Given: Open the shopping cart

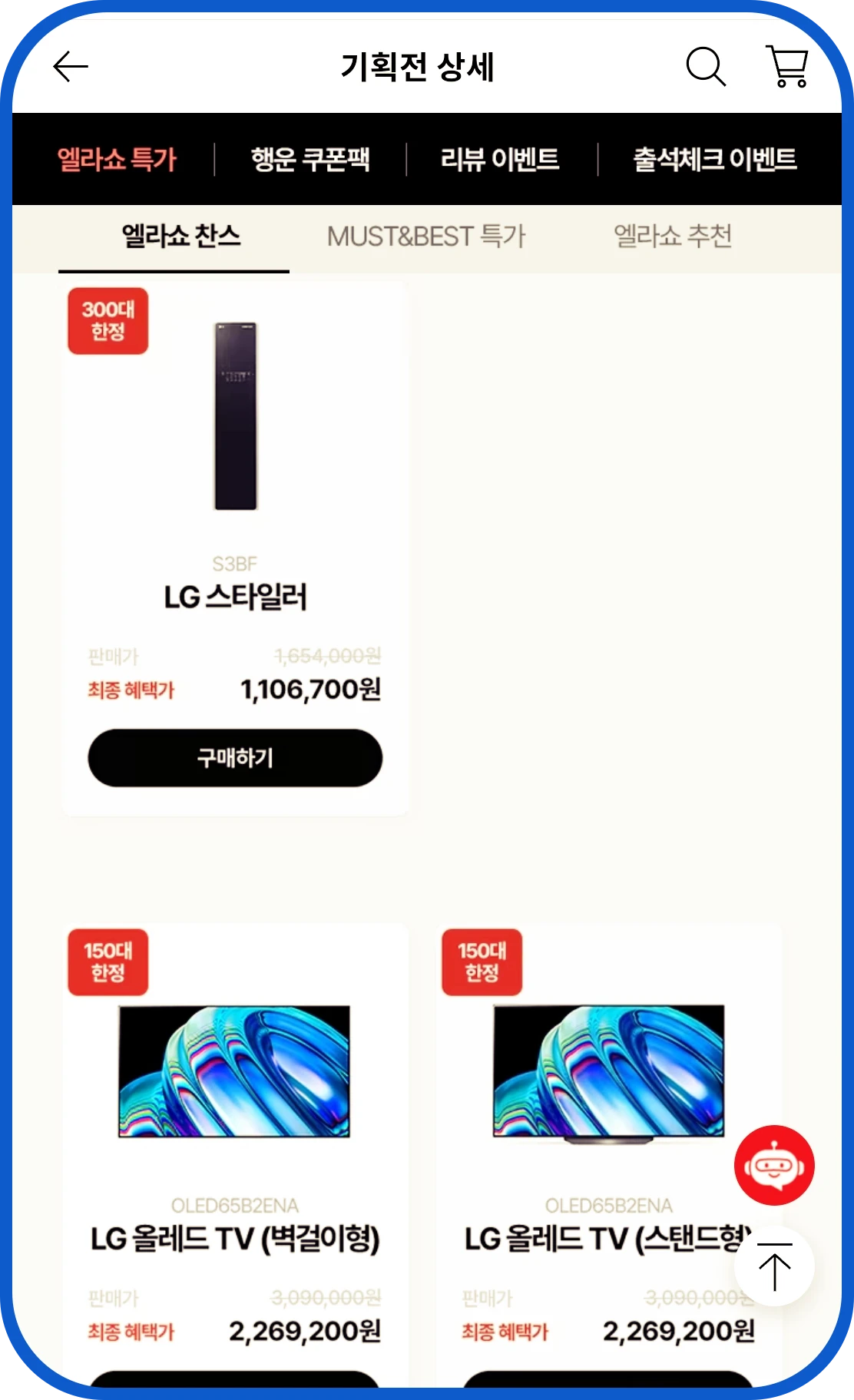Looking at the screenshot, I should (x=787, y=67).
